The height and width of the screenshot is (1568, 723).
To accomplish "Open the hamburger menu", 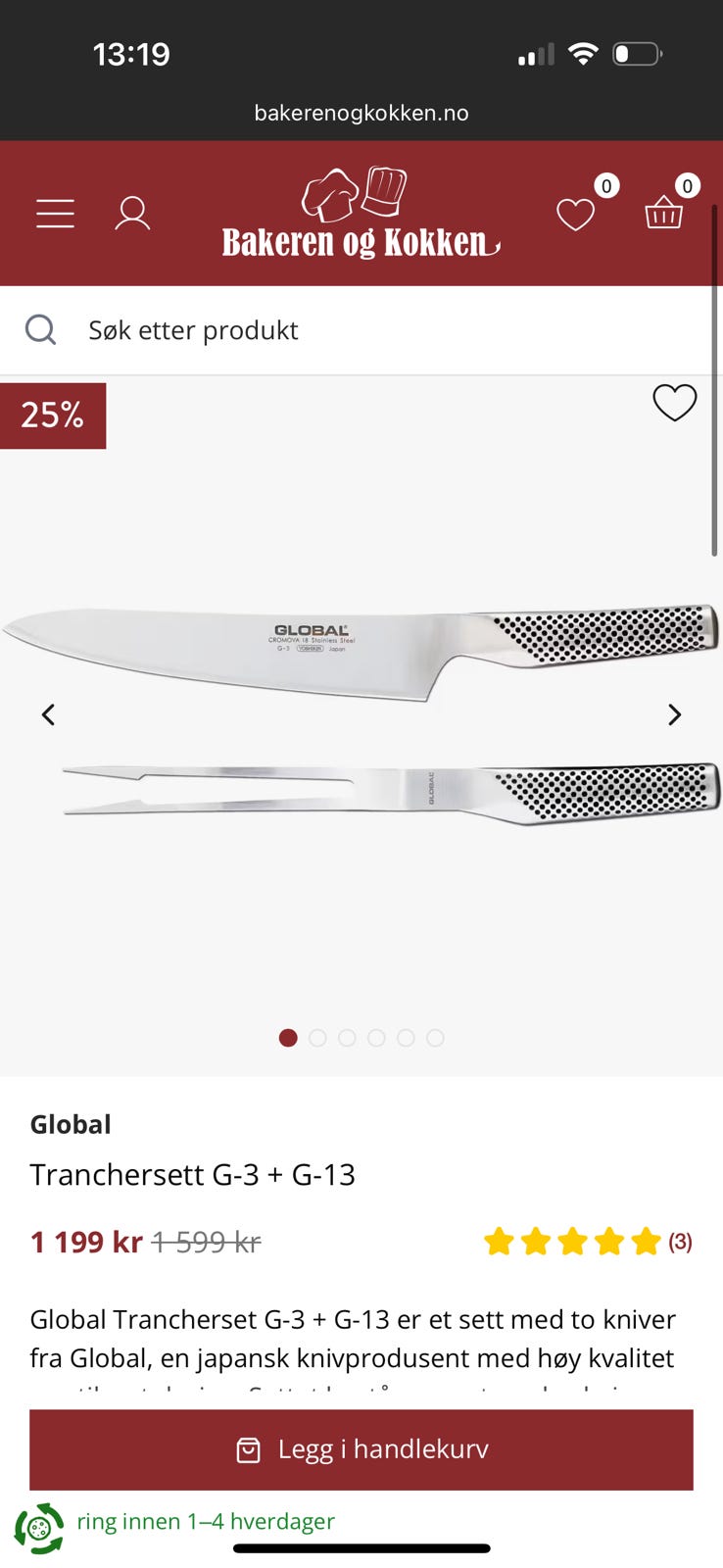I will click(x=56, y=213).
